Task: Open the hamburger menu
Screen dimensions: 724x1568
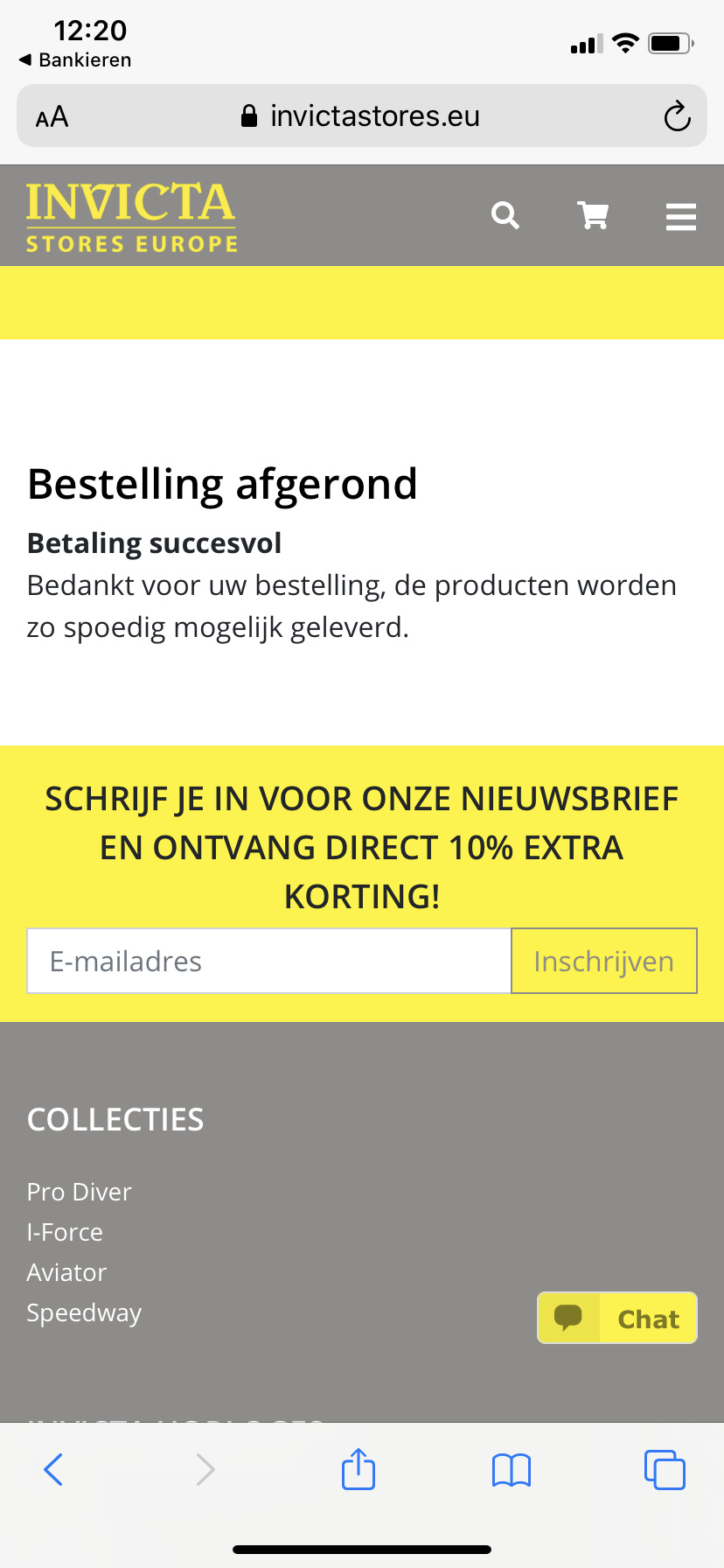Action: point(681,216)
